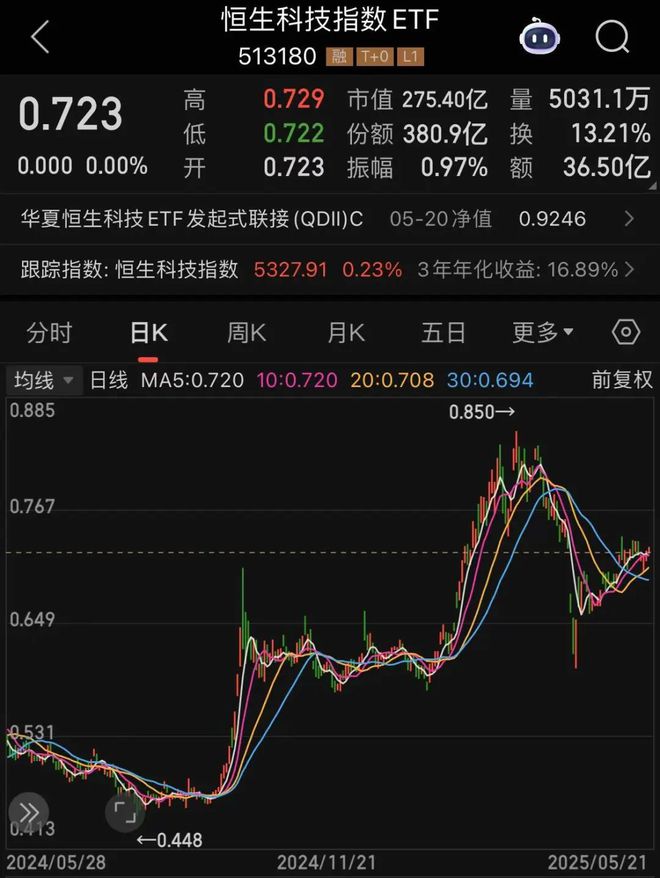Viewport: 660px width, 878px height.
Task: Show the 月K chart
Action: point(345,333)
